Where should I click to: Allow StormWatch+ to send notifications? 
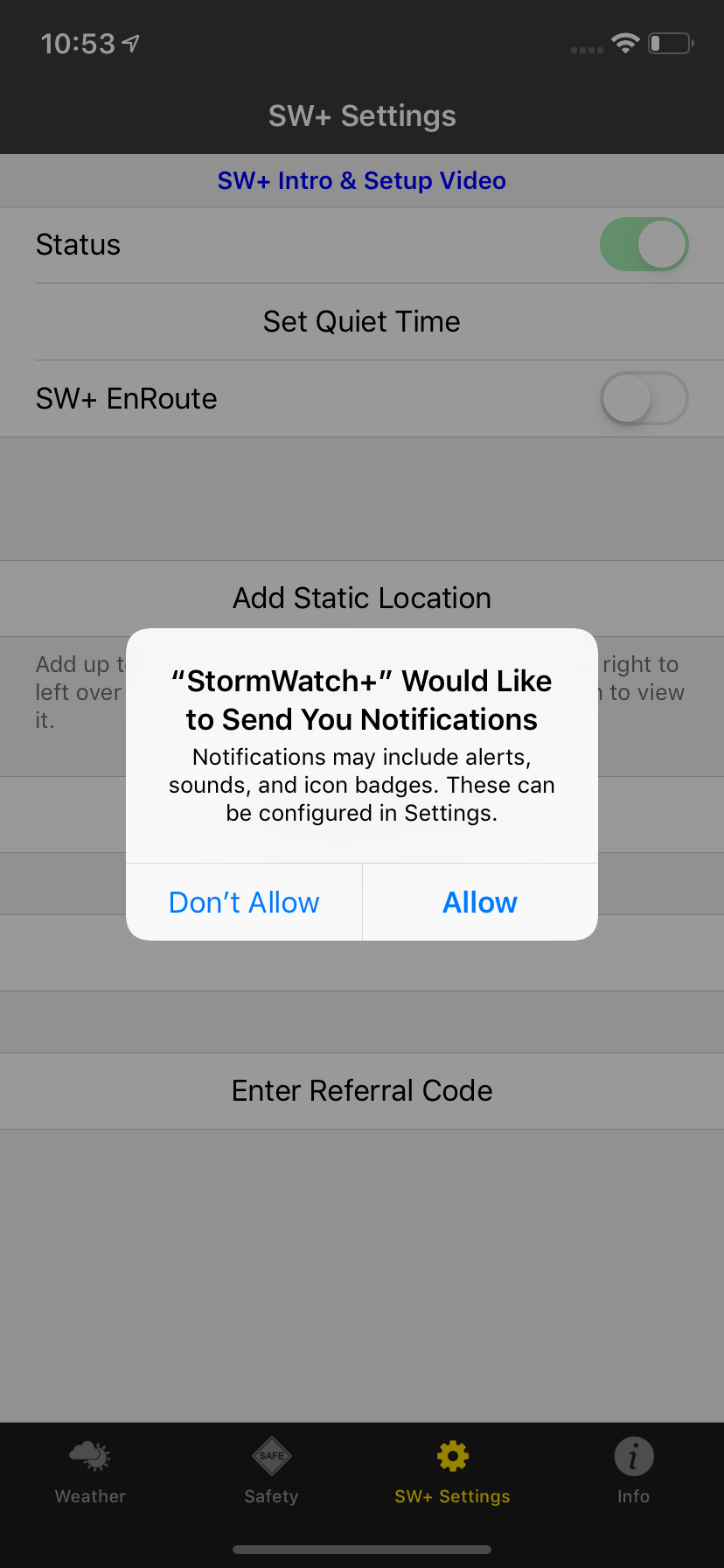(480, 902)
